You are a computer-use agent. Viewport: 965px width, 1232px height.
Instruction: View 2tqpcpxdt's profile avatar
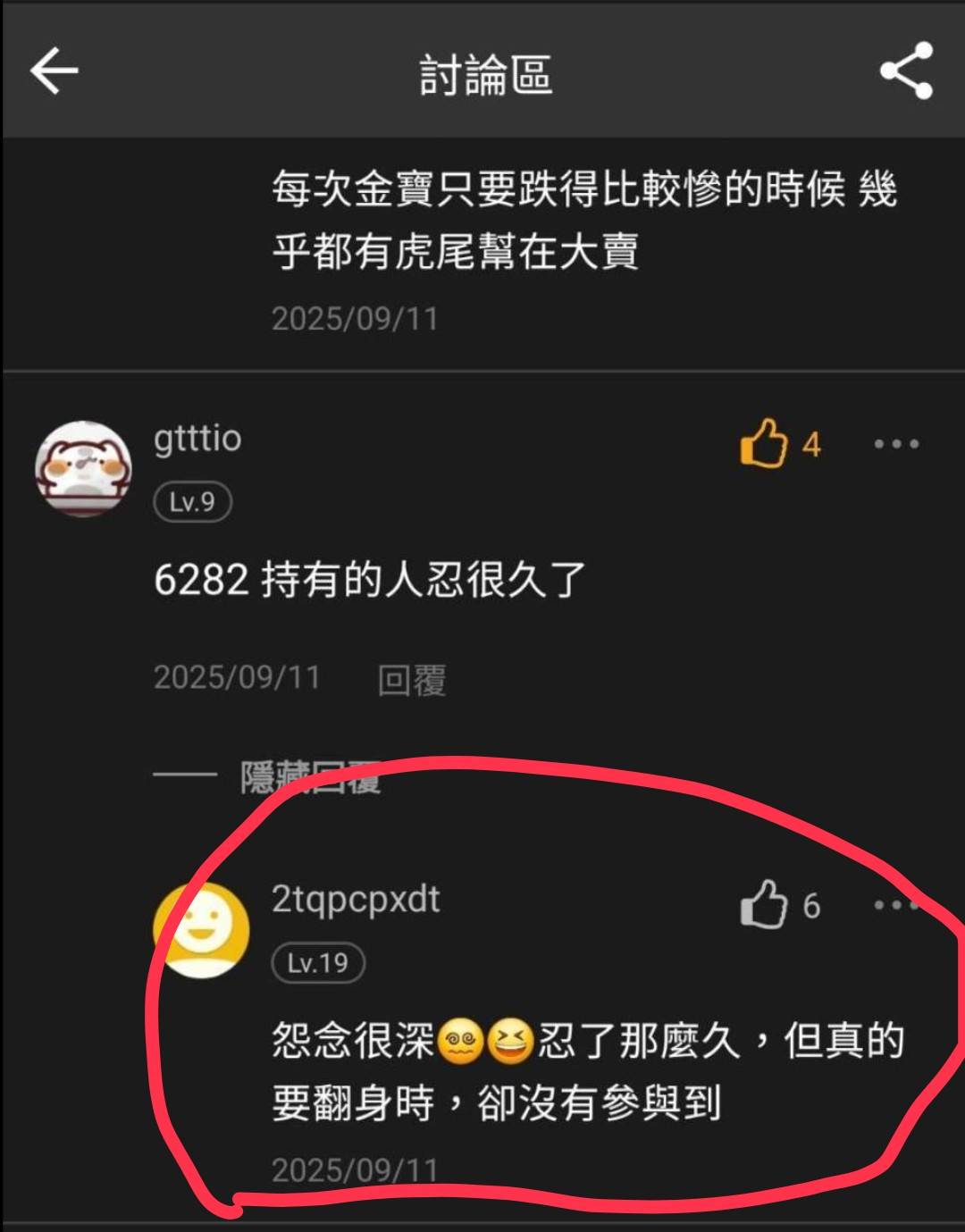202,930
